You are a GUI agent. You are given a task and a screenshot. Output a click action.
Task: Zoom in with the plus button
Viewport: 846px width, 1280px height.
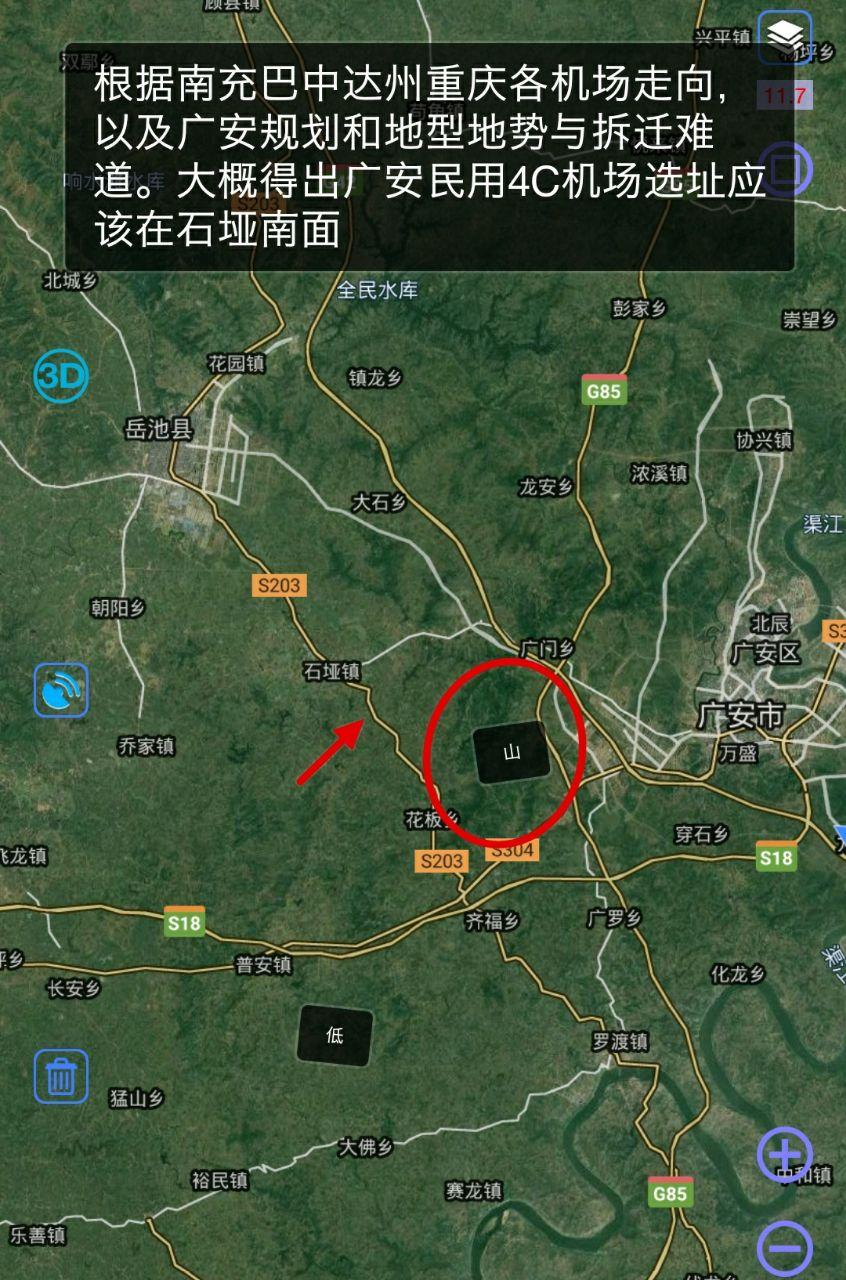(x=785, y=1155)
